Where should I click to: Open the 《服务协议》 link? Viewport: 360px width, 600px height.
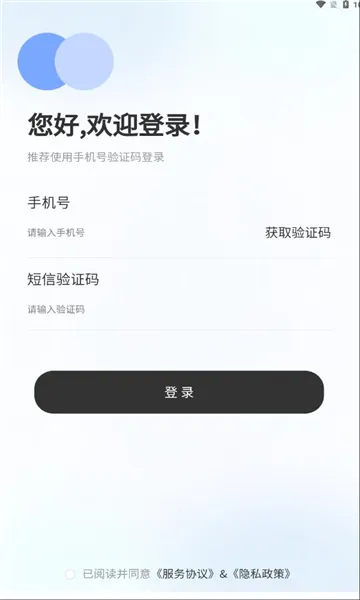pos(185,574)
